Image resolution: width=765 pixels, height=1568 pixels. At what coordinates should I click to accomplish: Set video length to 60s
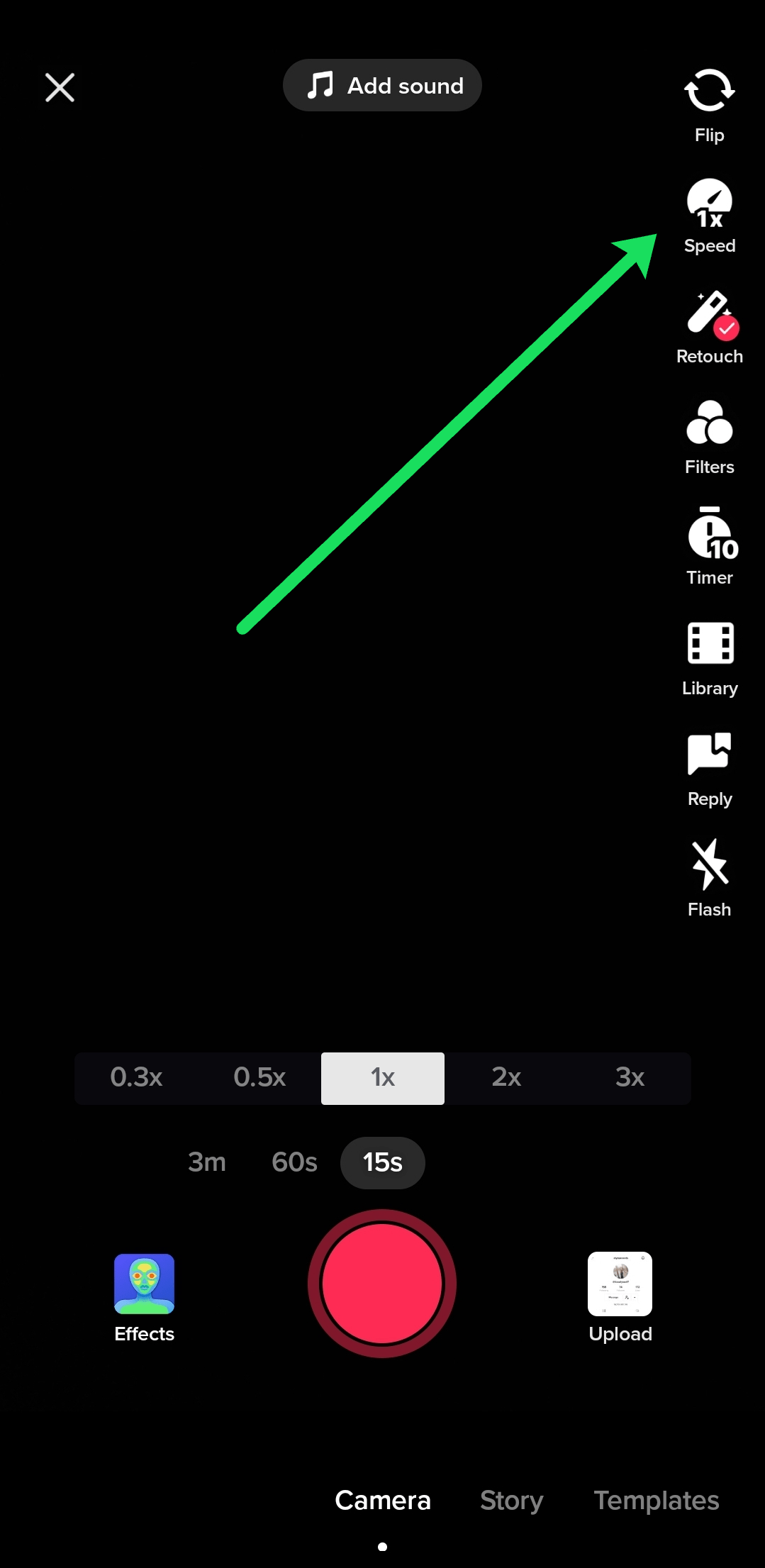click(294, 1162)
